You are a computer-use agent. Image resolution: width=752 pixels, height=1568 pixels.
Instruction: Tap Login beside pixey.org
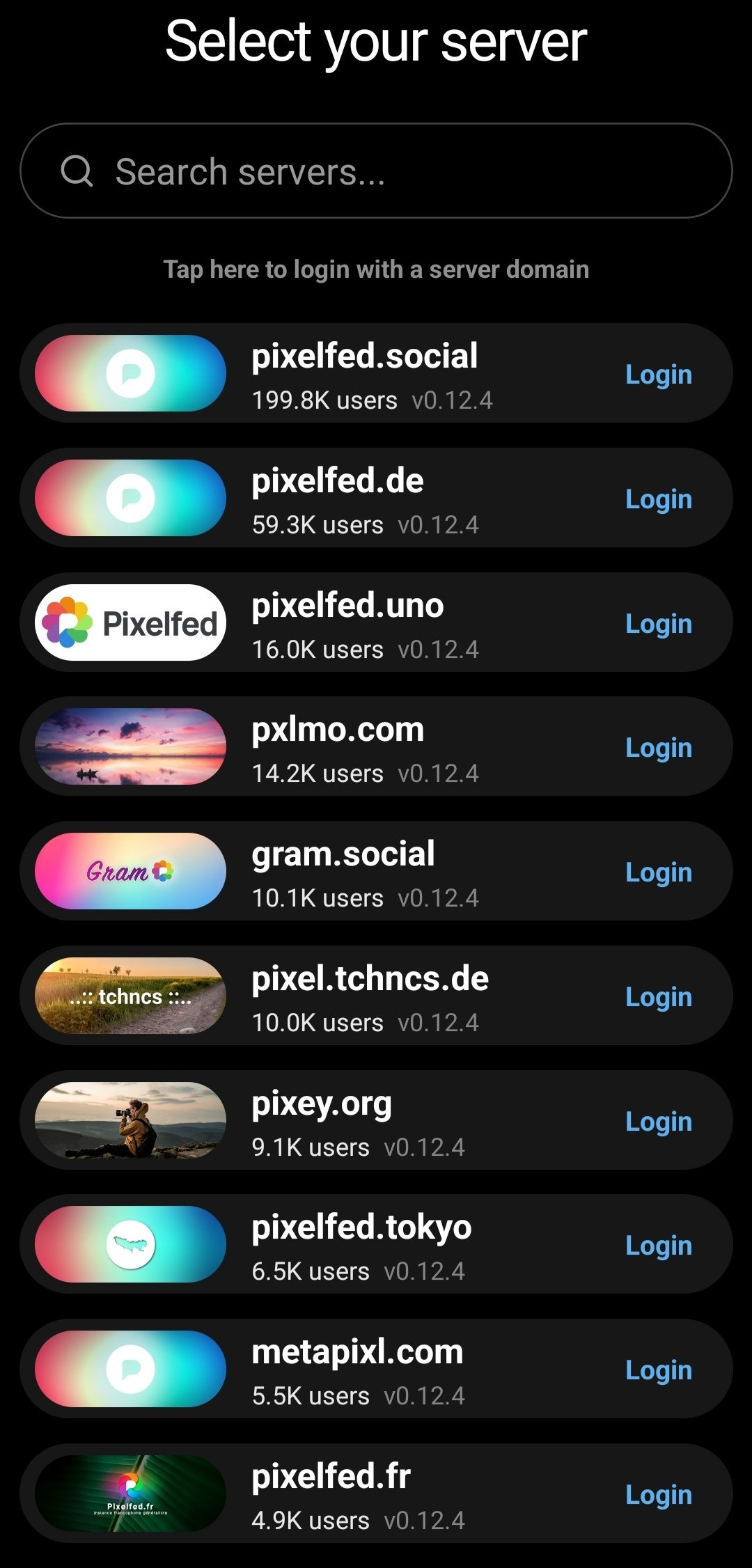point(658,1122)
